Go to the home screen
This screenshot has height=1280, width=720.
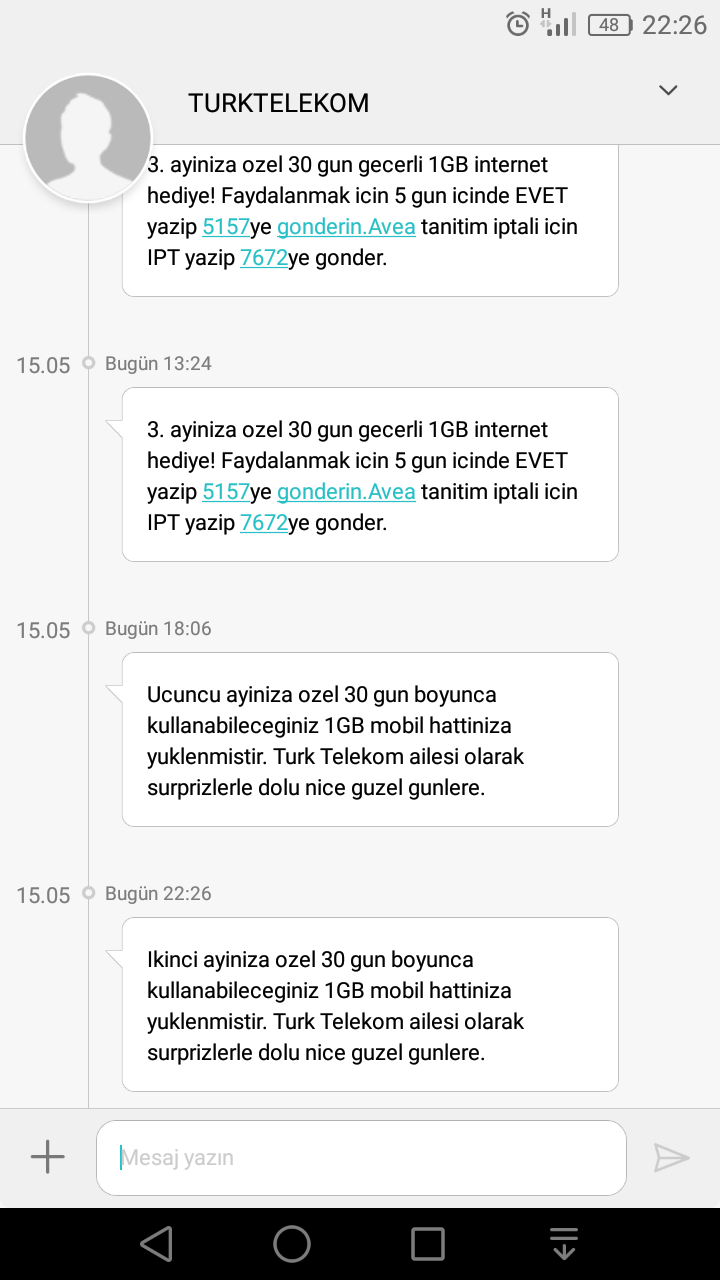(292, 1244)
